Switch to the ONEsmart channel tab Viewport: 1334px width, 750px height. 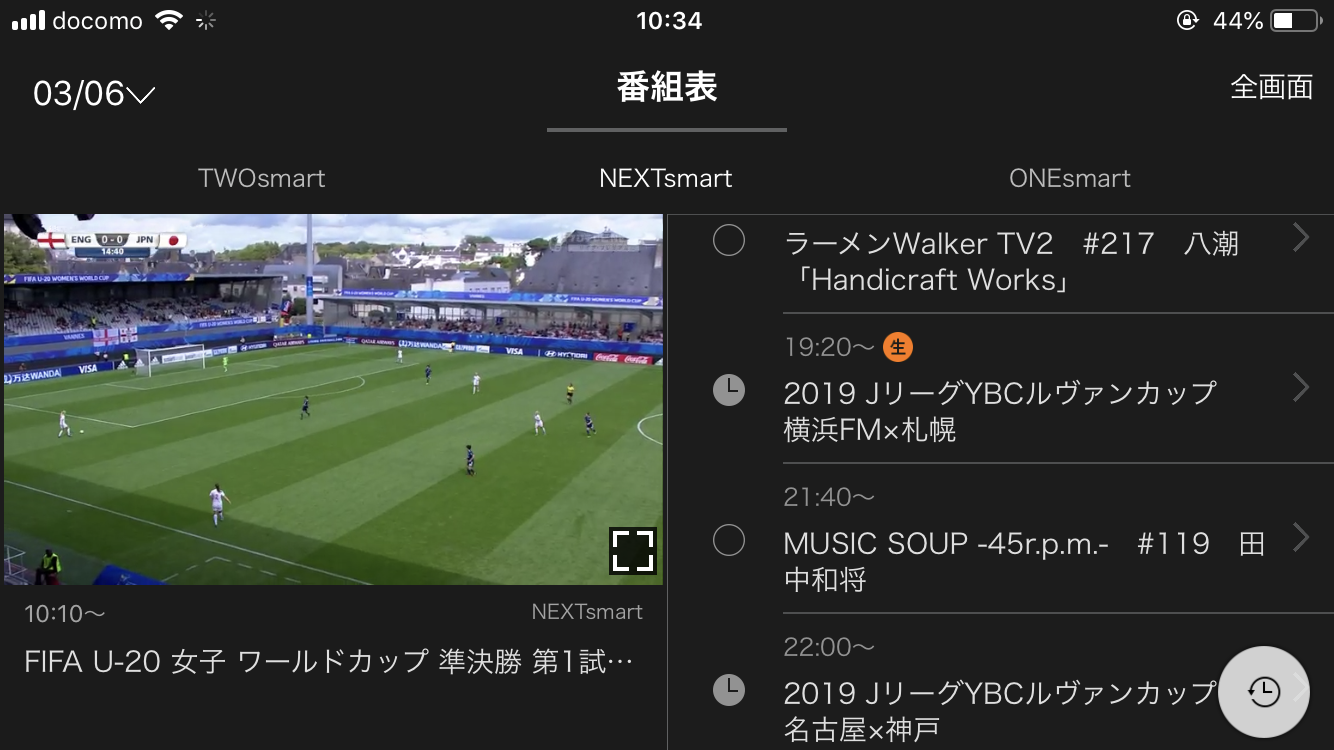(1070, 178)
